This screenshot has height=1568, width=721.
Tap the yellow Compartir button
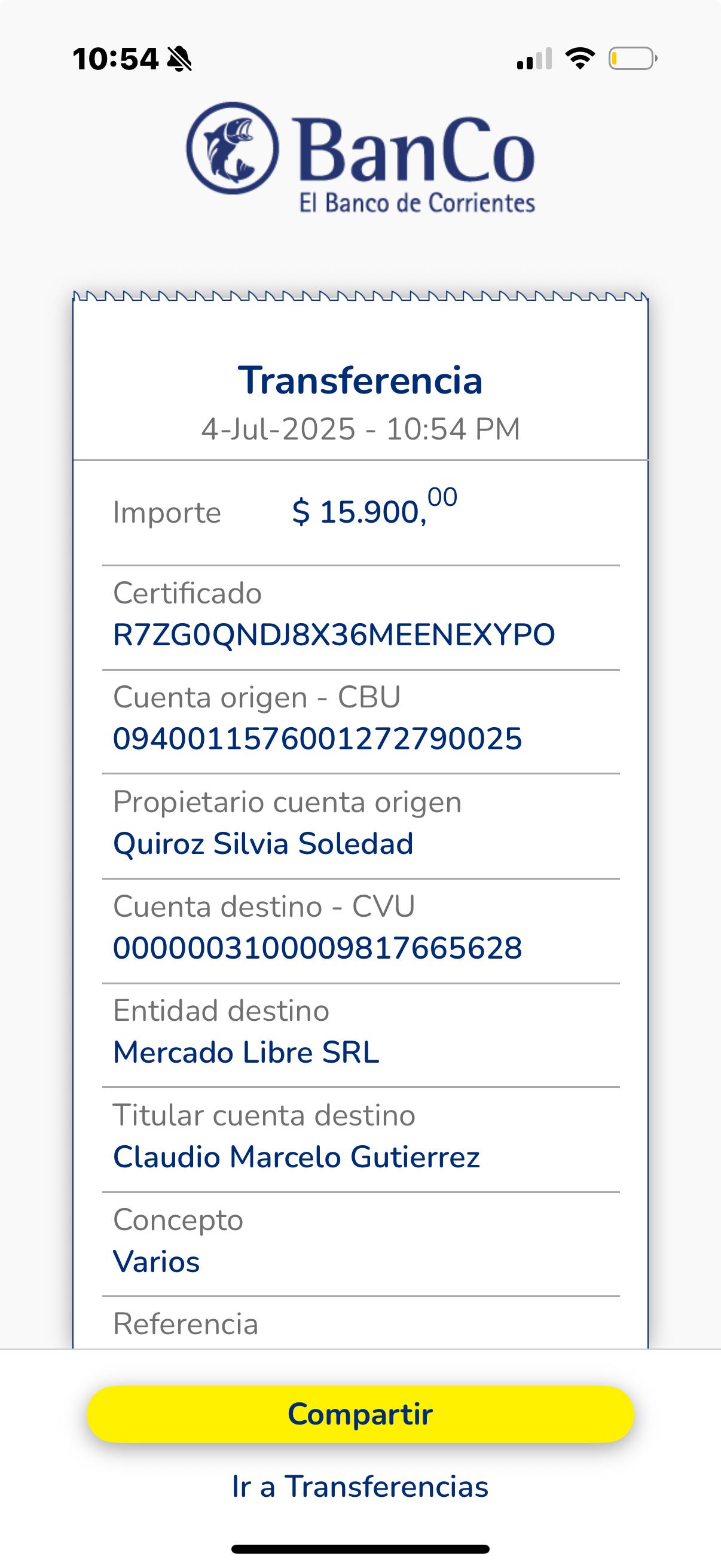(x=360, y=1414)
